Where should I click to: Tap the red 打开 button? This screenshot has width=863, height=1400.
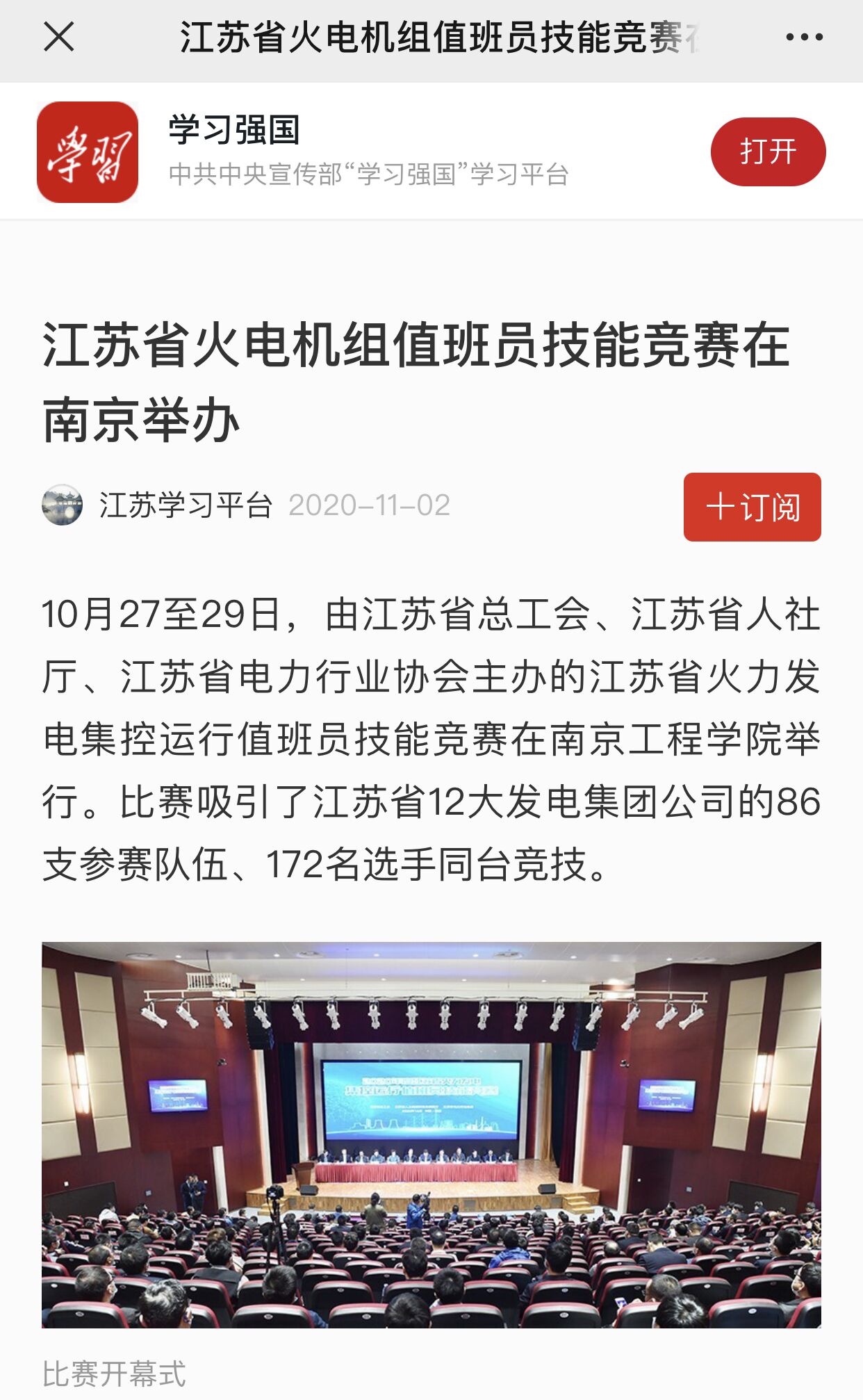[767, 152]
